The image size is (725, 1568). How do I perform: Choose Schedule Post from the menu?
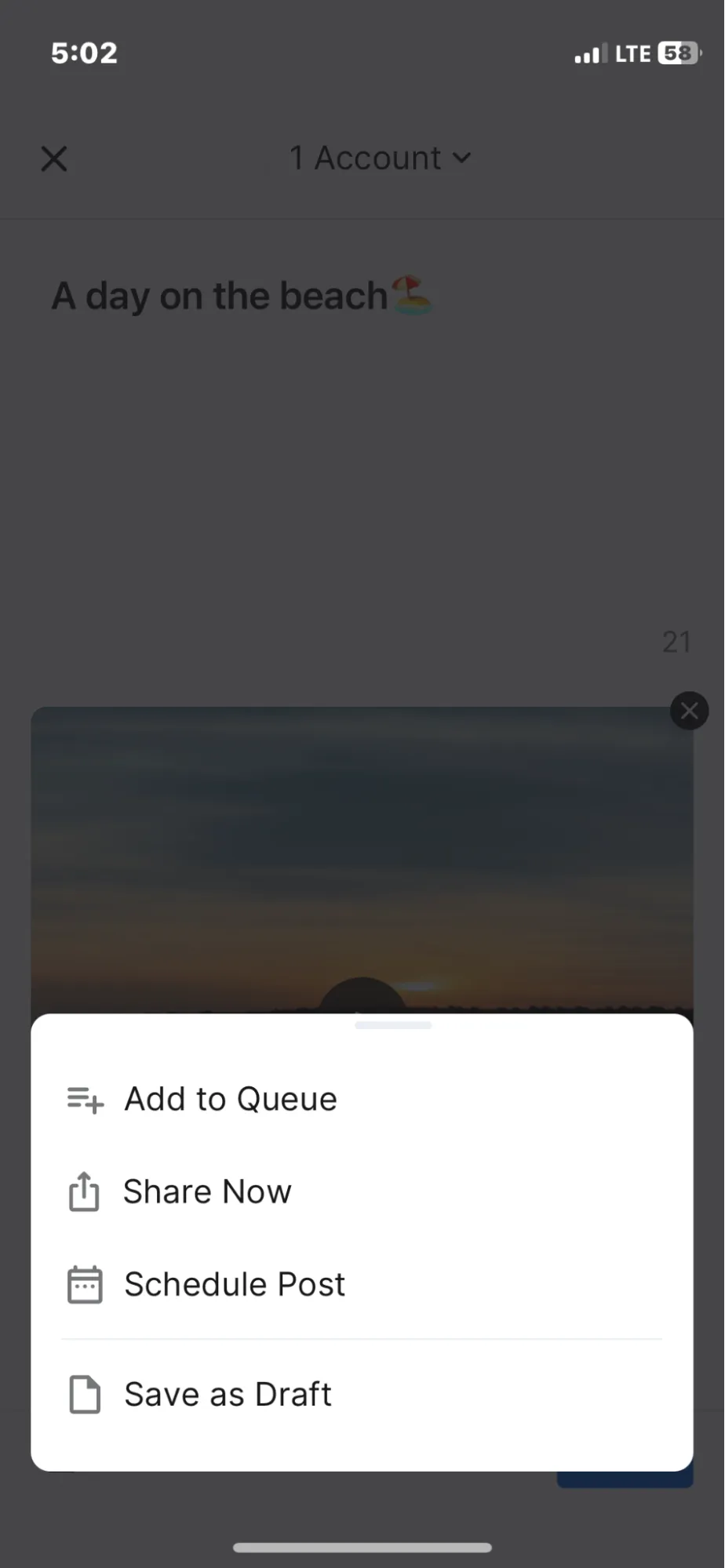pos(234,1284)
